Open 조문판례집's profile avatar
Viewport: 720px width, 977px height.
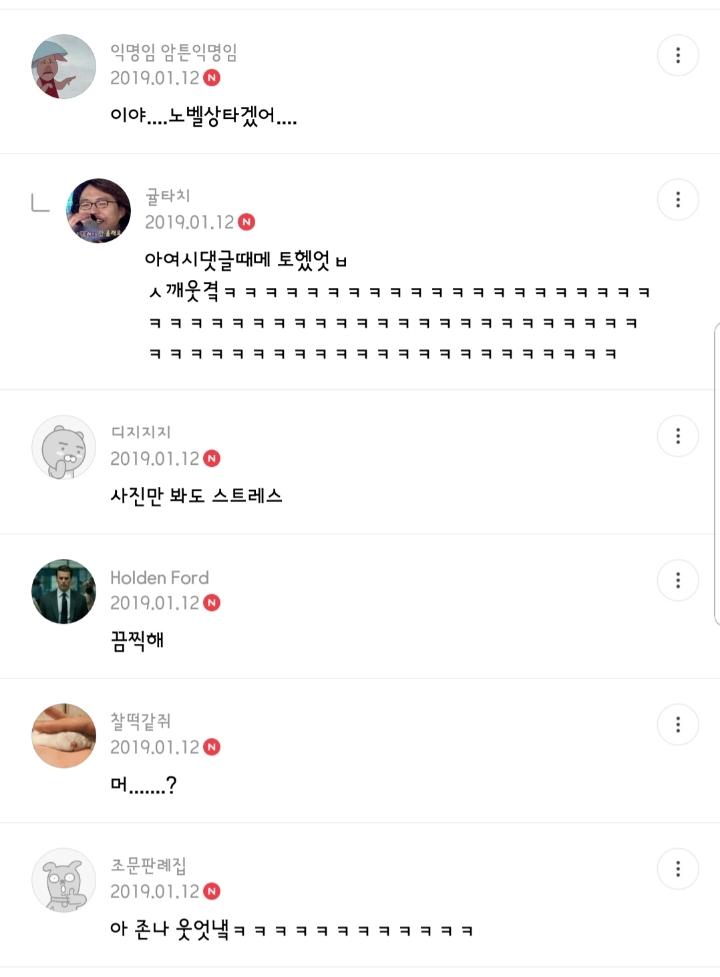64,880
